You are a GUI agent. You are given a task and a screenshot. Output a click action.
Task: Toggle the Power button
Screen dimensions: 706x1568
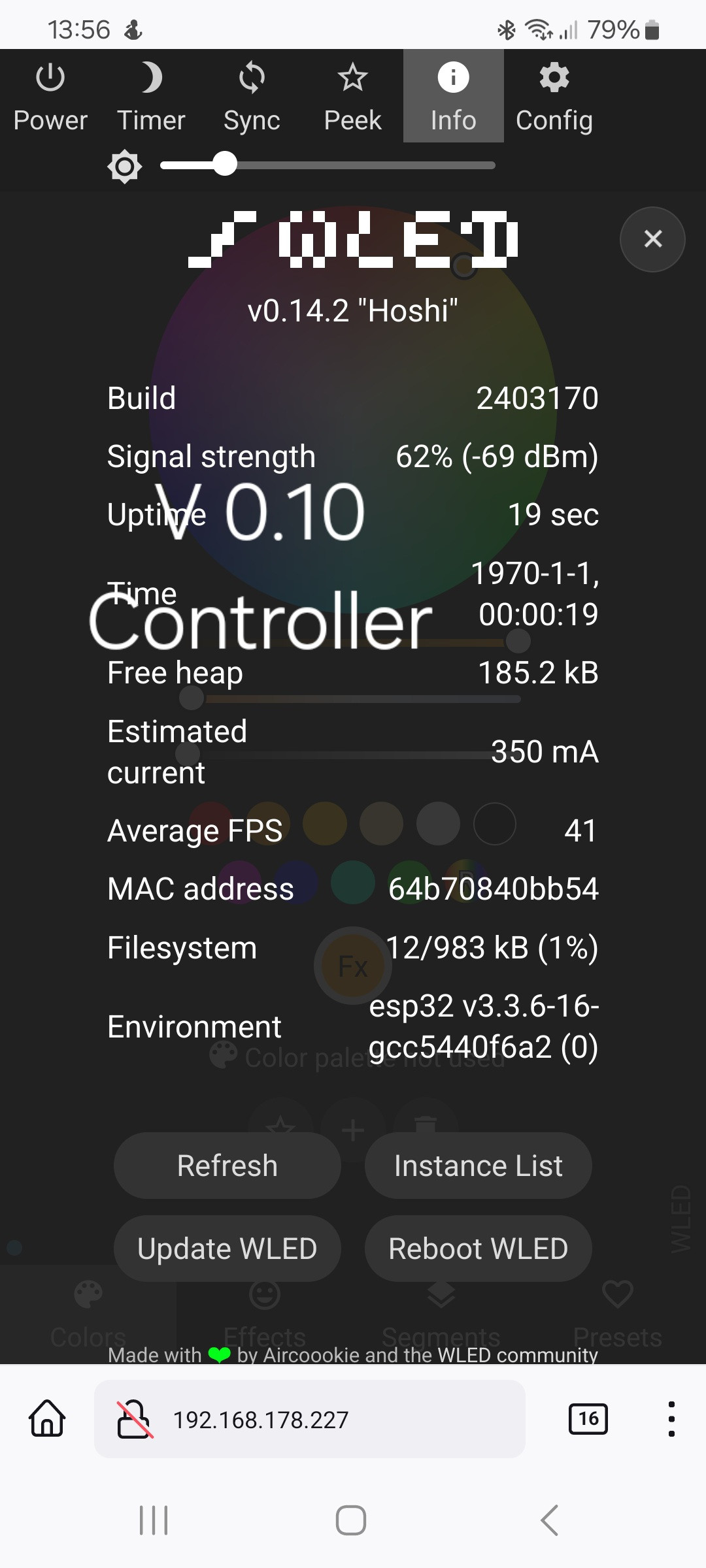coord(50,96)
